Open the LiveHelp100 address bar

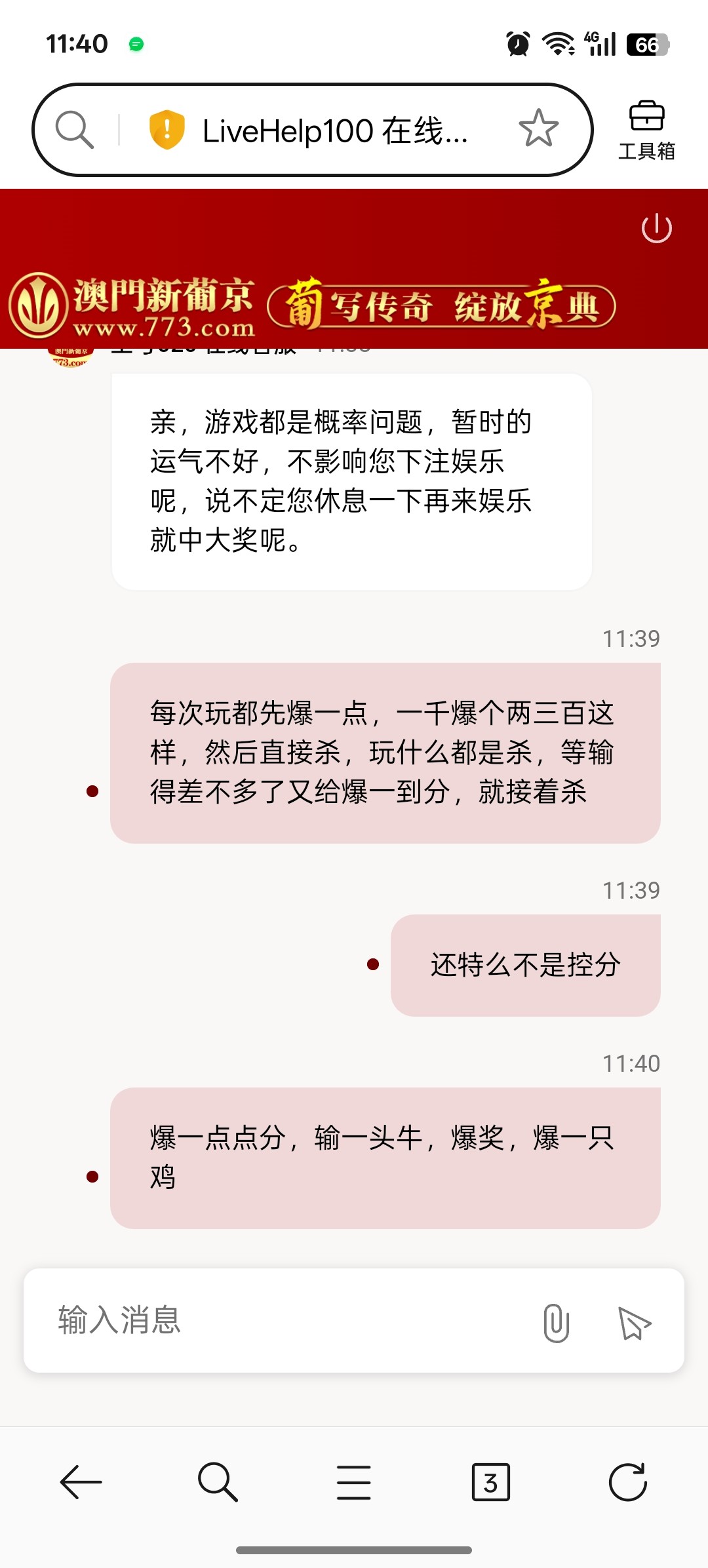click(334, 130)
